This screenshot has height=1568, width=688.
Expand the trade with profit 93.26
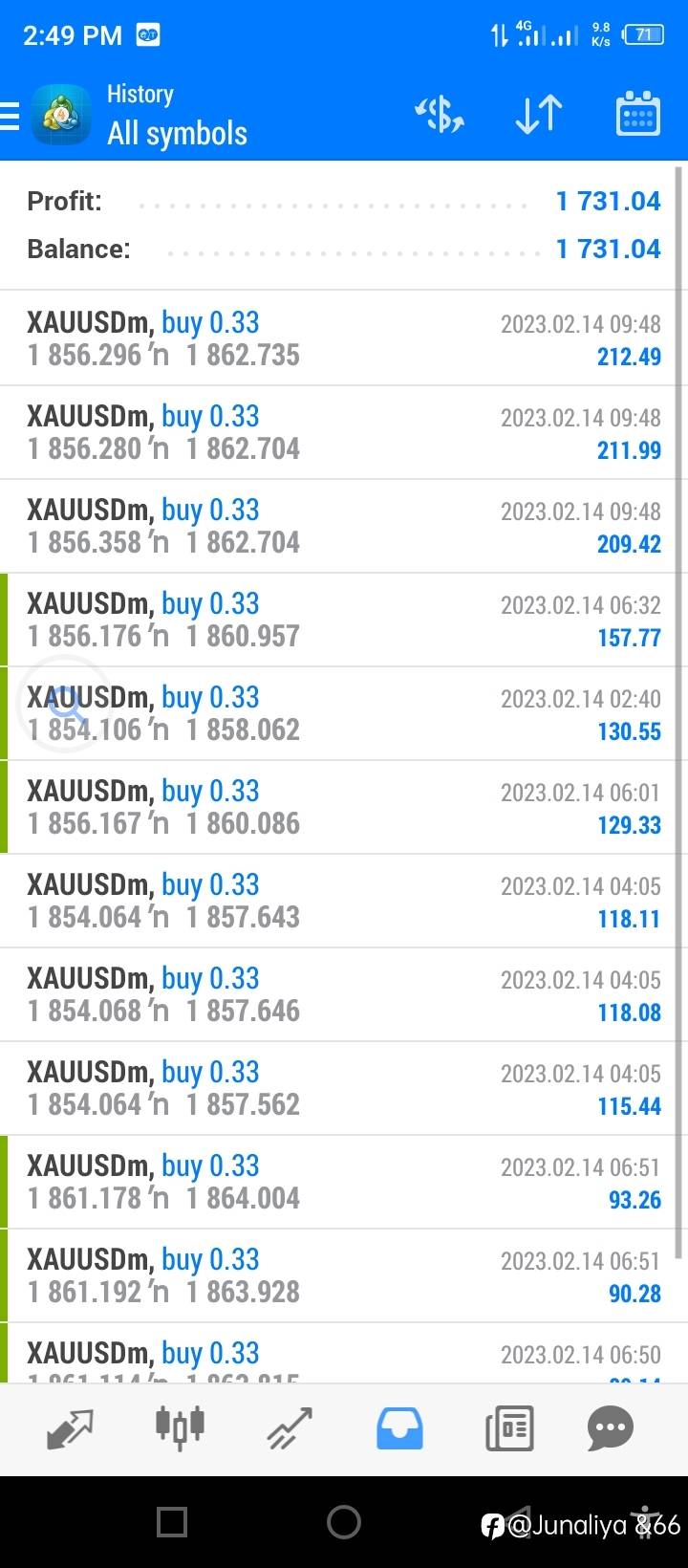tap(344, 1182)
